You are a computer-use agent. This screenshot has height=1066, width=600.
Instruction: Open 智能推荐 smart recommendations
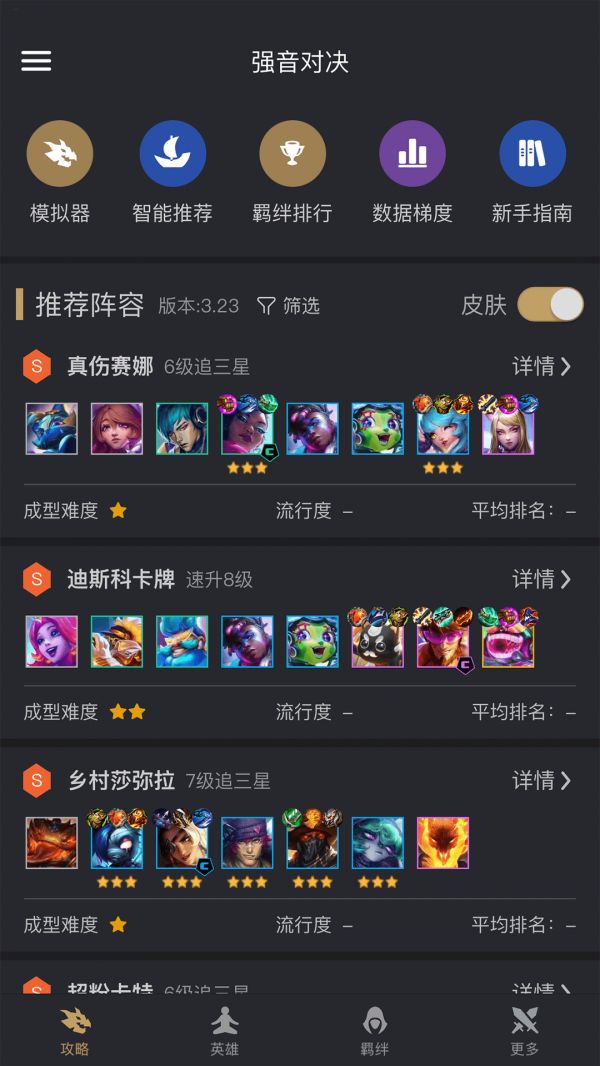point(173,173)
